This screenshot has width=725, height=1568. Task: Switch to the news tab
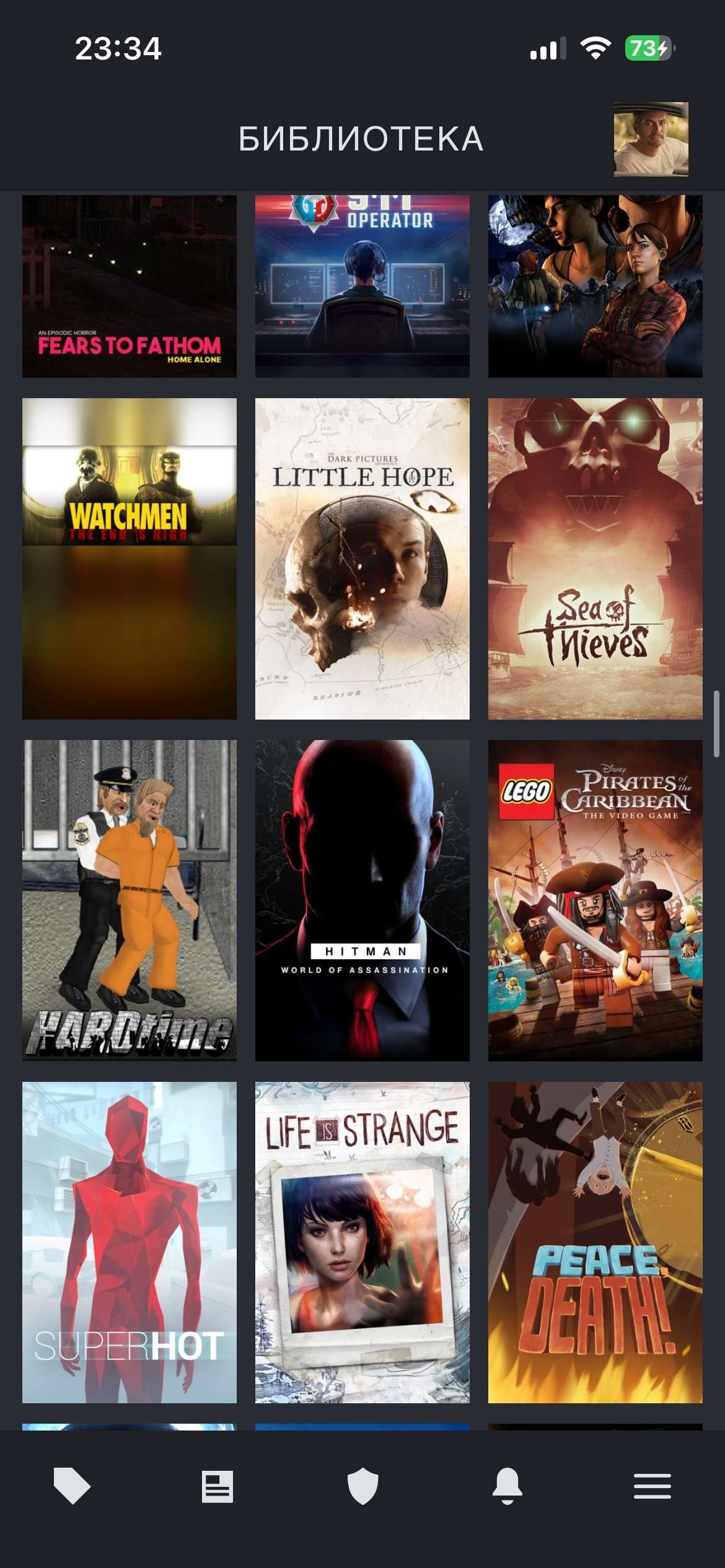(217, 1486)
